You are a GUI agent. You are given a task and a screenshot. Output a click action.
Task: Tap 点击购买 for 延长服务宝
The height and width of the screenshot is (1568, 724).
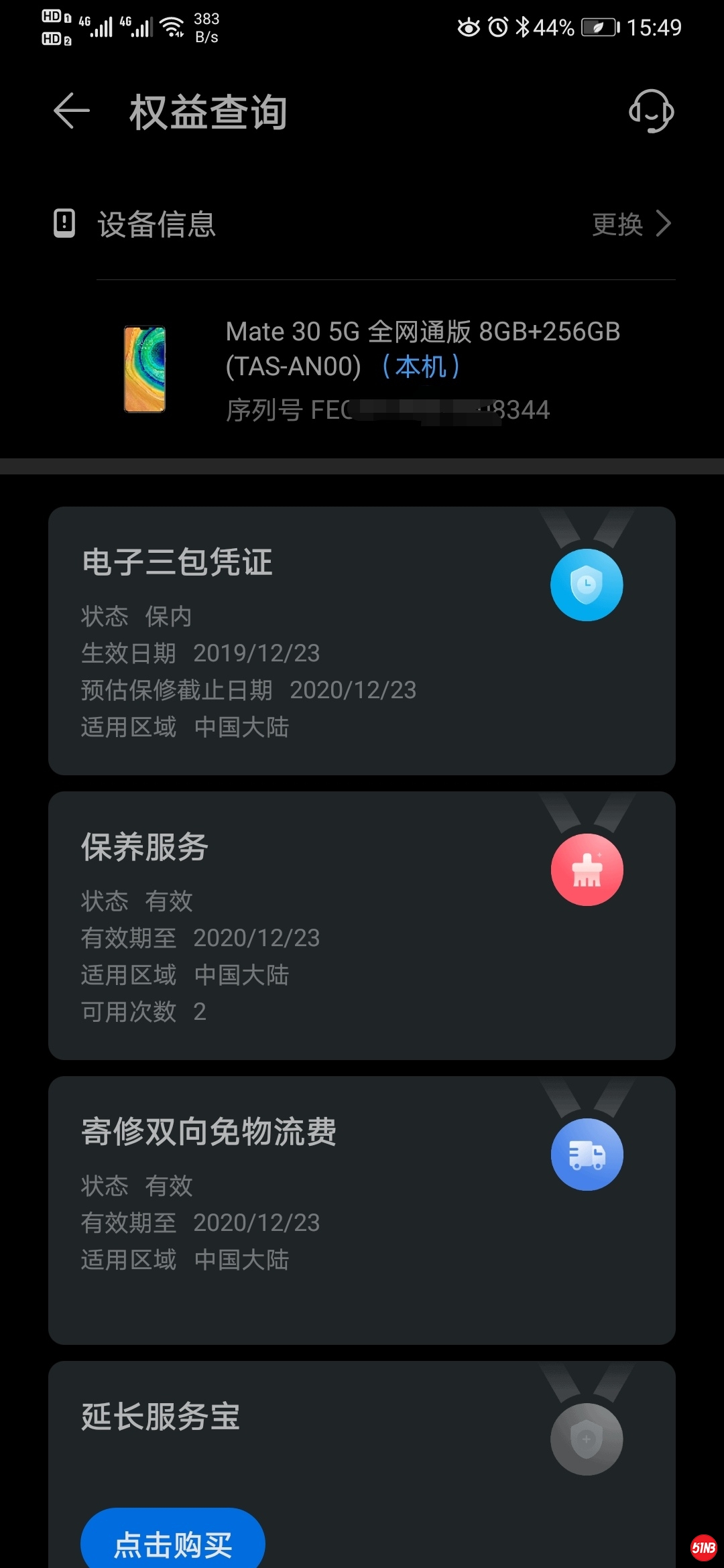coord(173,1543)
